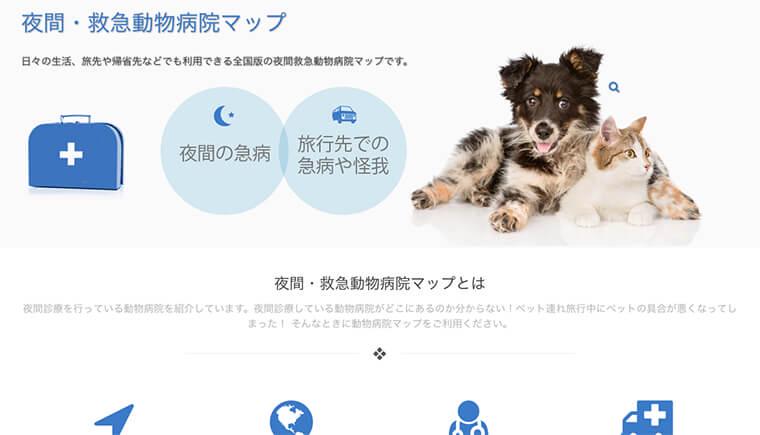Open the search magnifier icon
Screen dimensions: 760x435
pyautogui.click(x=614, y=87)
